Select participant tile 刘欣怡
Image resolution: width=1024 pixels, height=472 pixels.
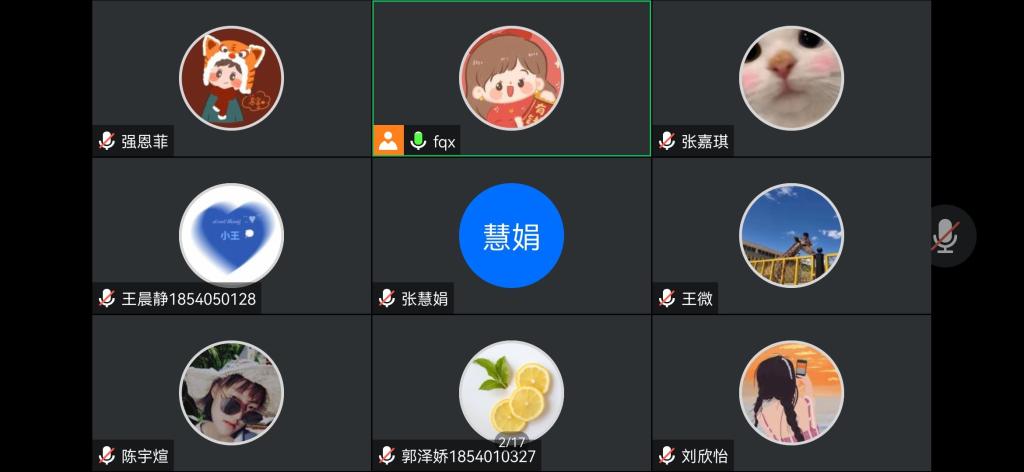click(x=791, y=393)
